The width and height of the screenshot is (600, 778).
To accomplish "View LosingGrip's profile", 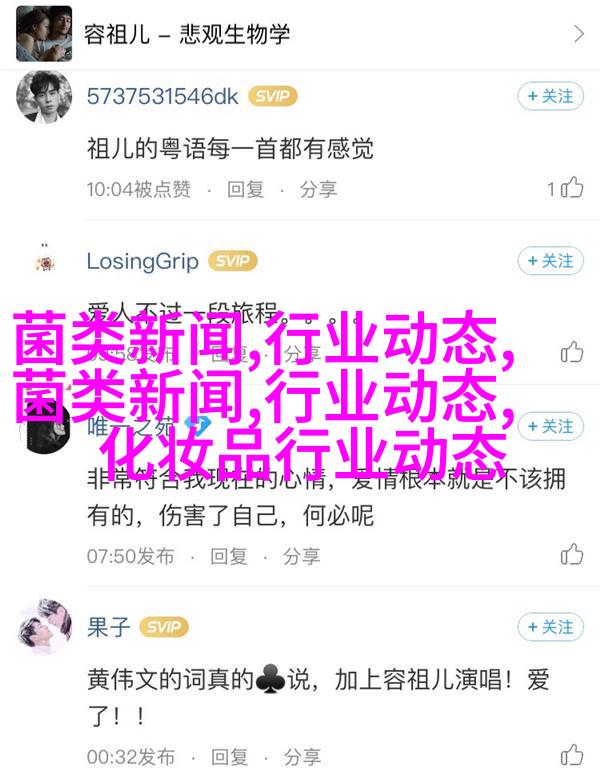I will [x=44, y=261].
